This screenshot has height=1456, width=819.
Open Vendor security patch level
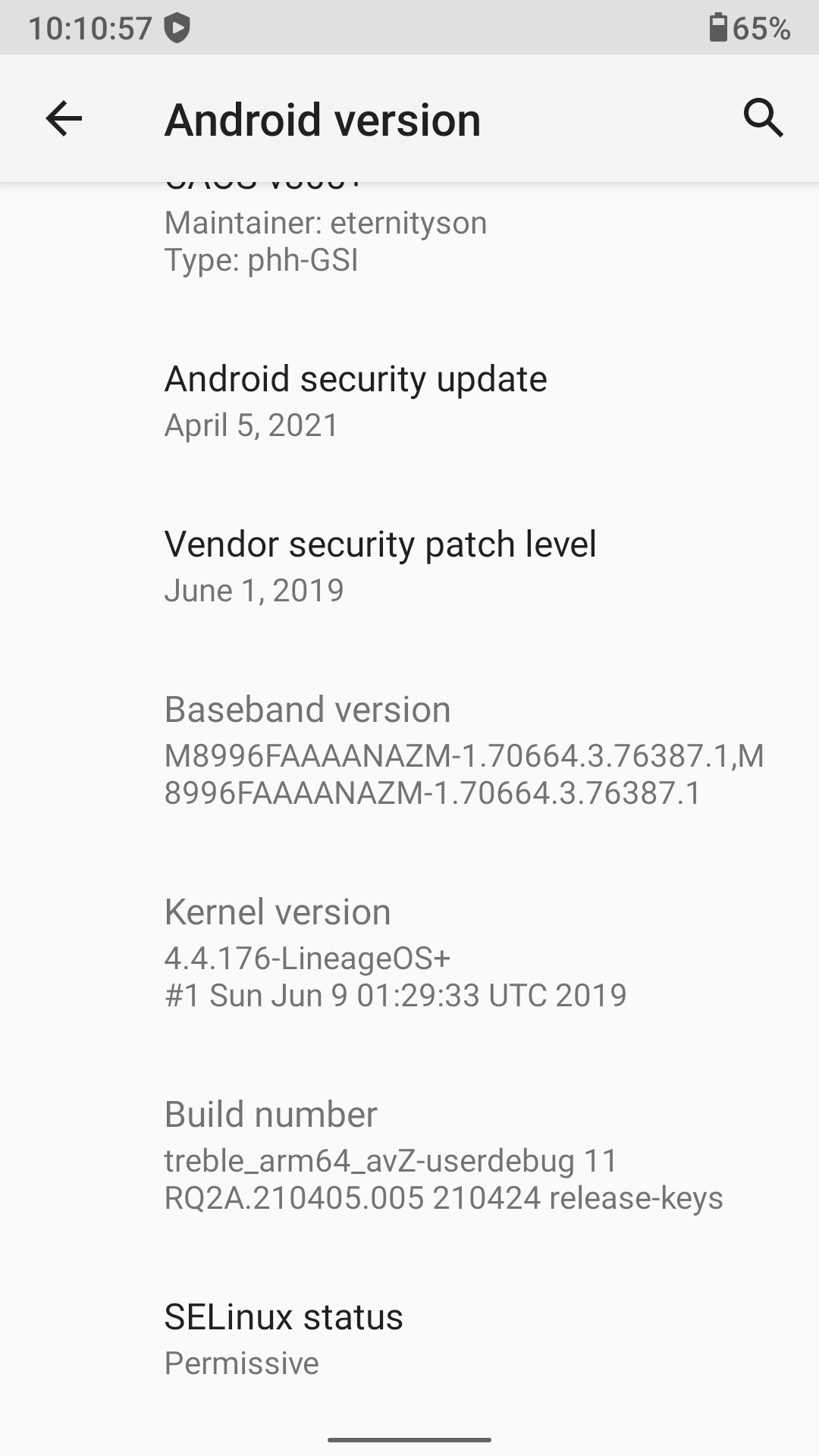click(409, 566)
